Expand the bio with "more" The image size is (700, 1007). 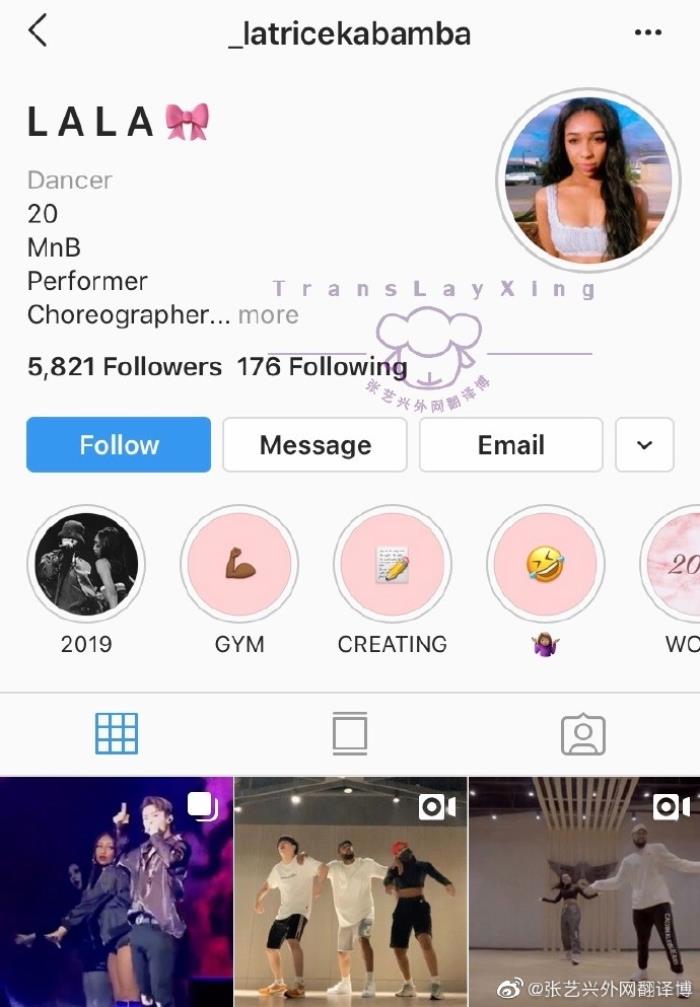(x=268, y=315)
